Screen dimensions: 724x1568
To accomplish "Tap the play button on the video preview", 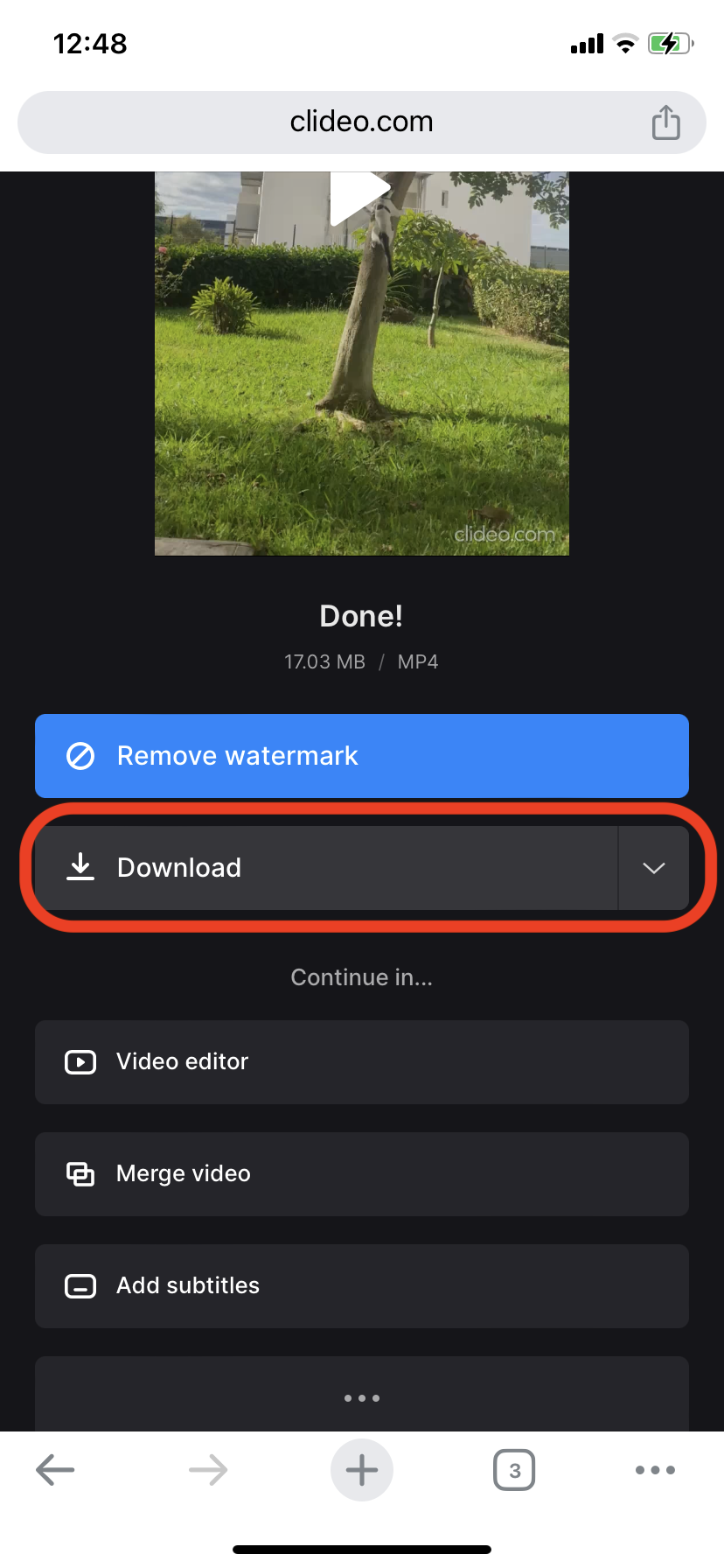I will 361,186.
